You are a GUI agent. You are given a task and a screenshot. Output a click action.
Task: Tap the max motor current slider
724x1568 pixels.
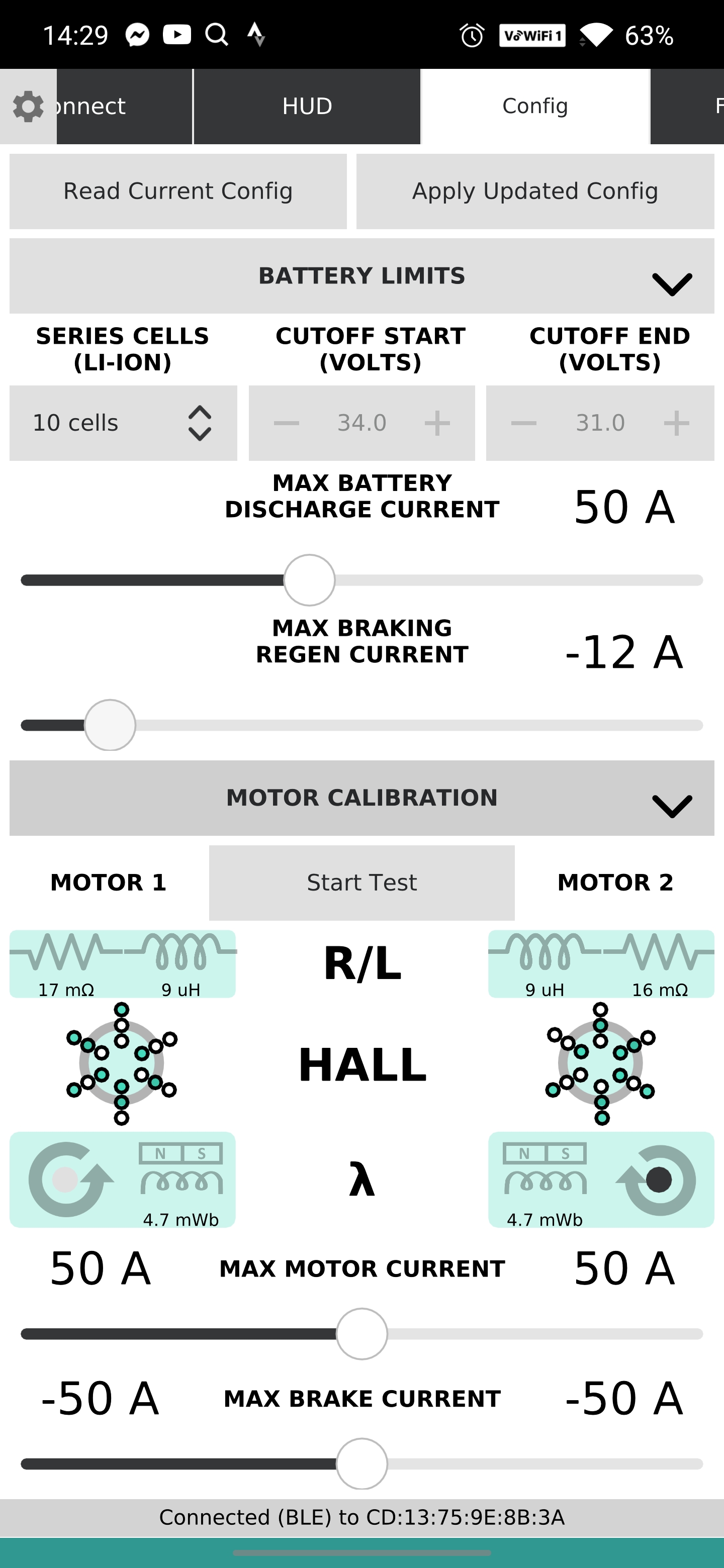pyautogui.click(x=361, y=1334)
